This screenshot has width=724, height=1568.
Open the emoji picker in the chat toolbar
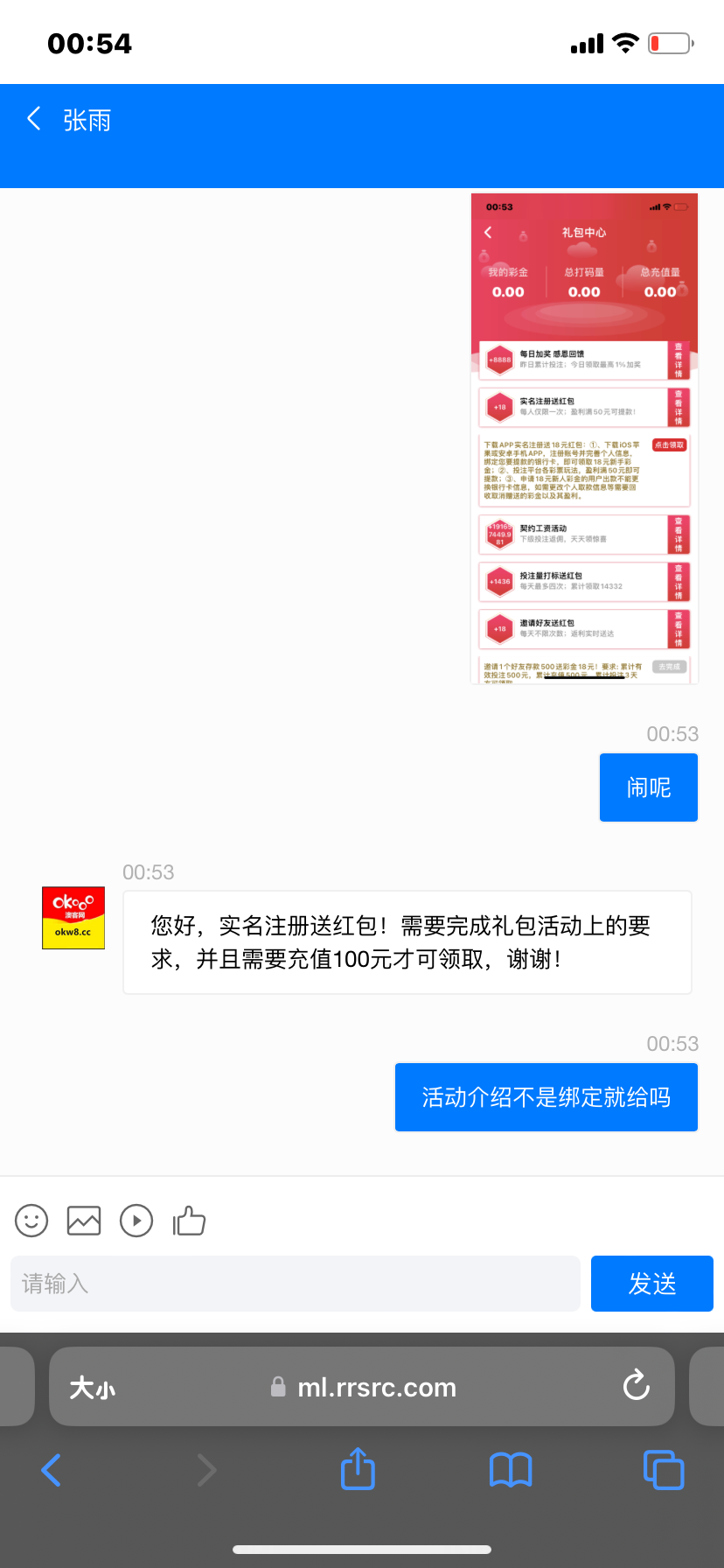tap(31, 1221)
